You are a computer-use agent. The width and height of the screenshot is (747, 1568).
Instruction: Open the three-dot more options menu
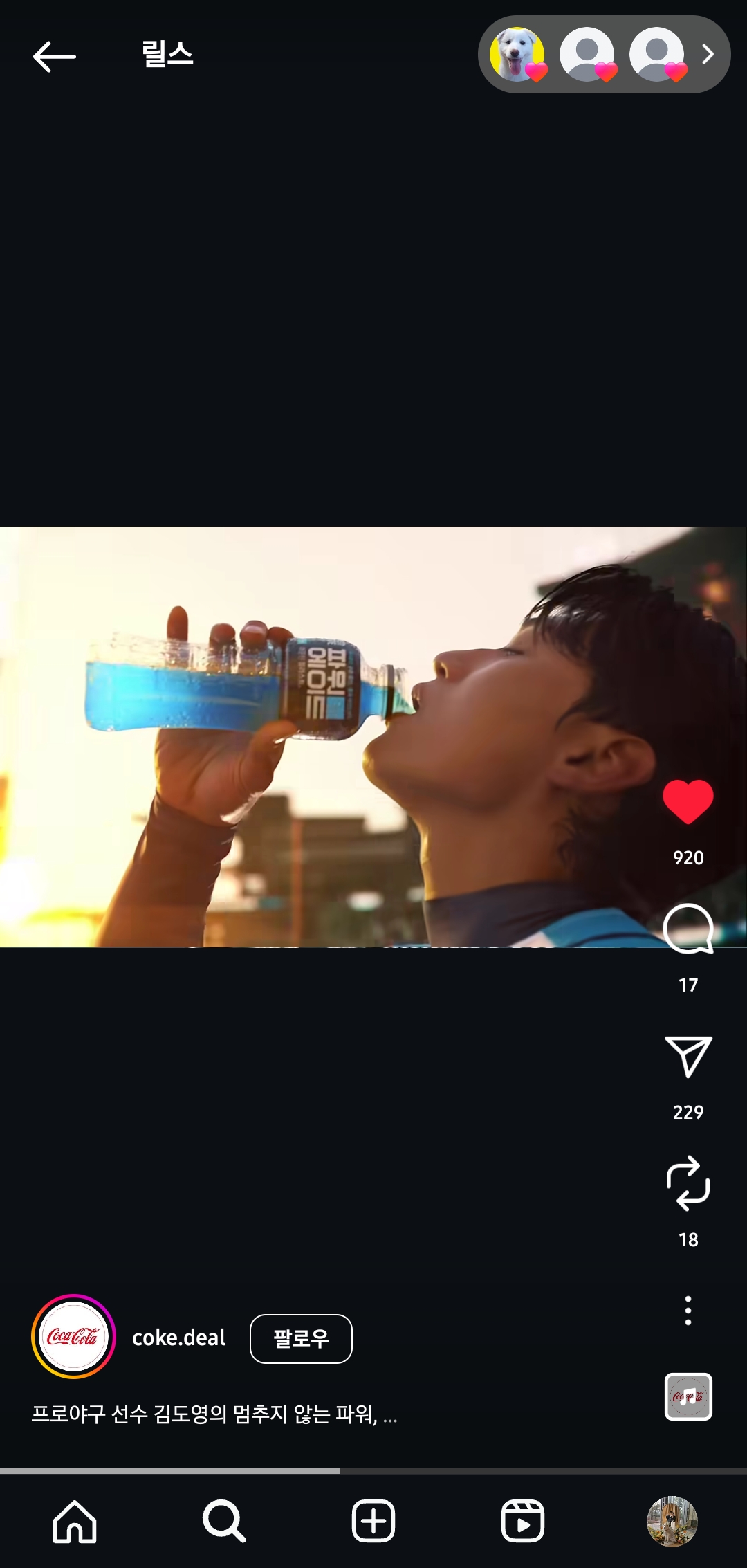tap(688, 1311)
